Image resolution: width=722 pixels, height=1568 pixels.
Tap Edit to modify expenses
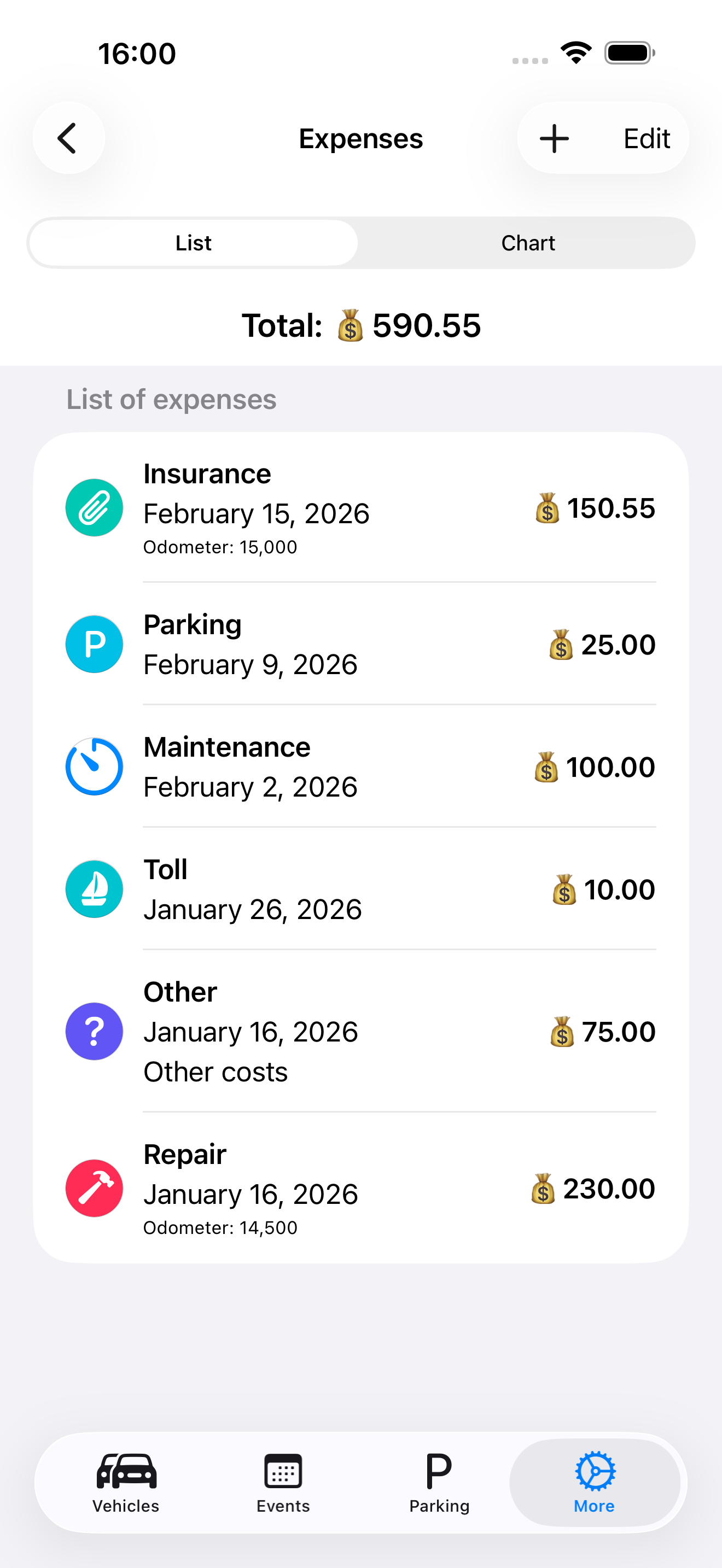coord(645,138)
